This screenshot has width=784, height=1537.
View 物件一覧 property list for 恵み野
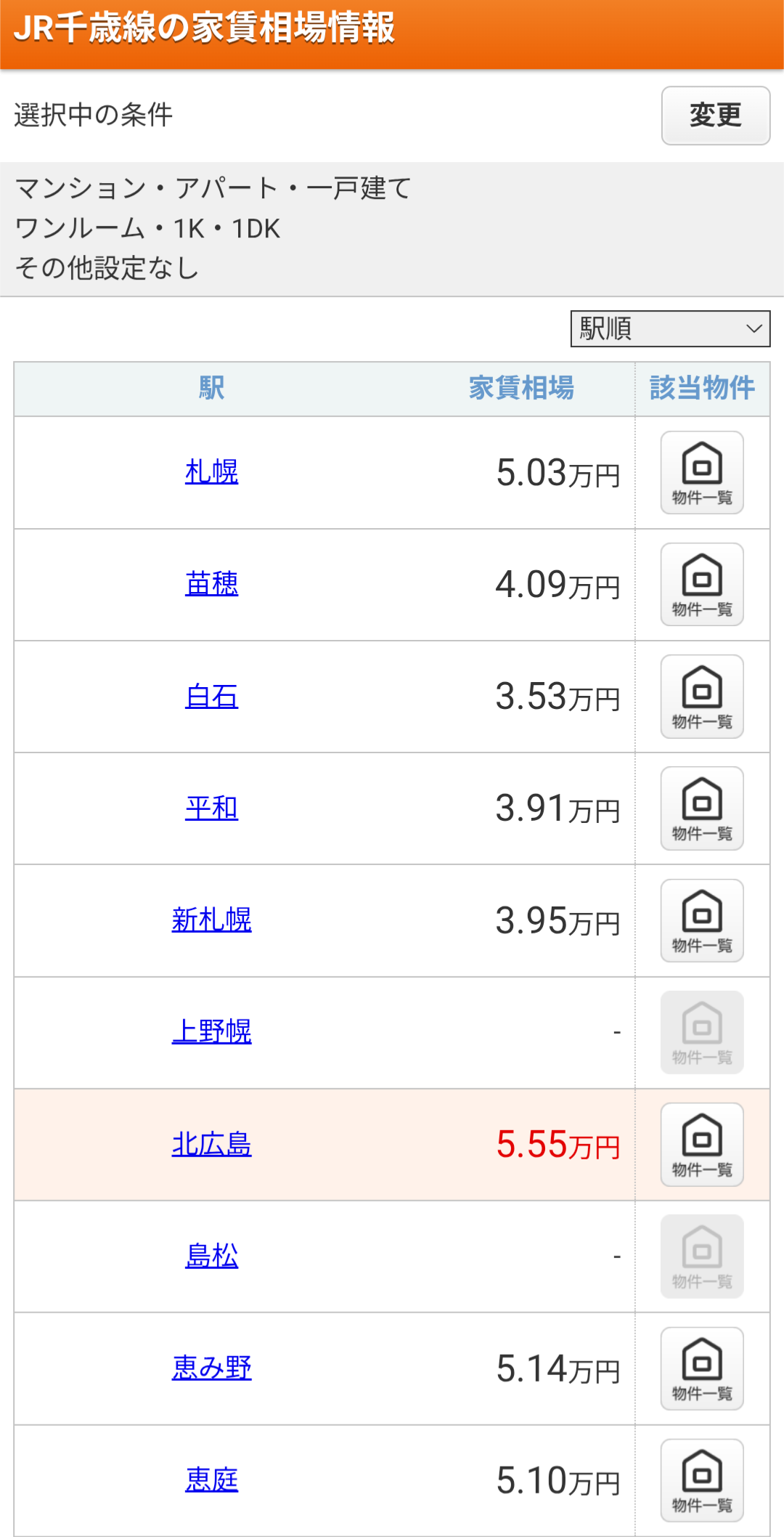coord(702,1368)
